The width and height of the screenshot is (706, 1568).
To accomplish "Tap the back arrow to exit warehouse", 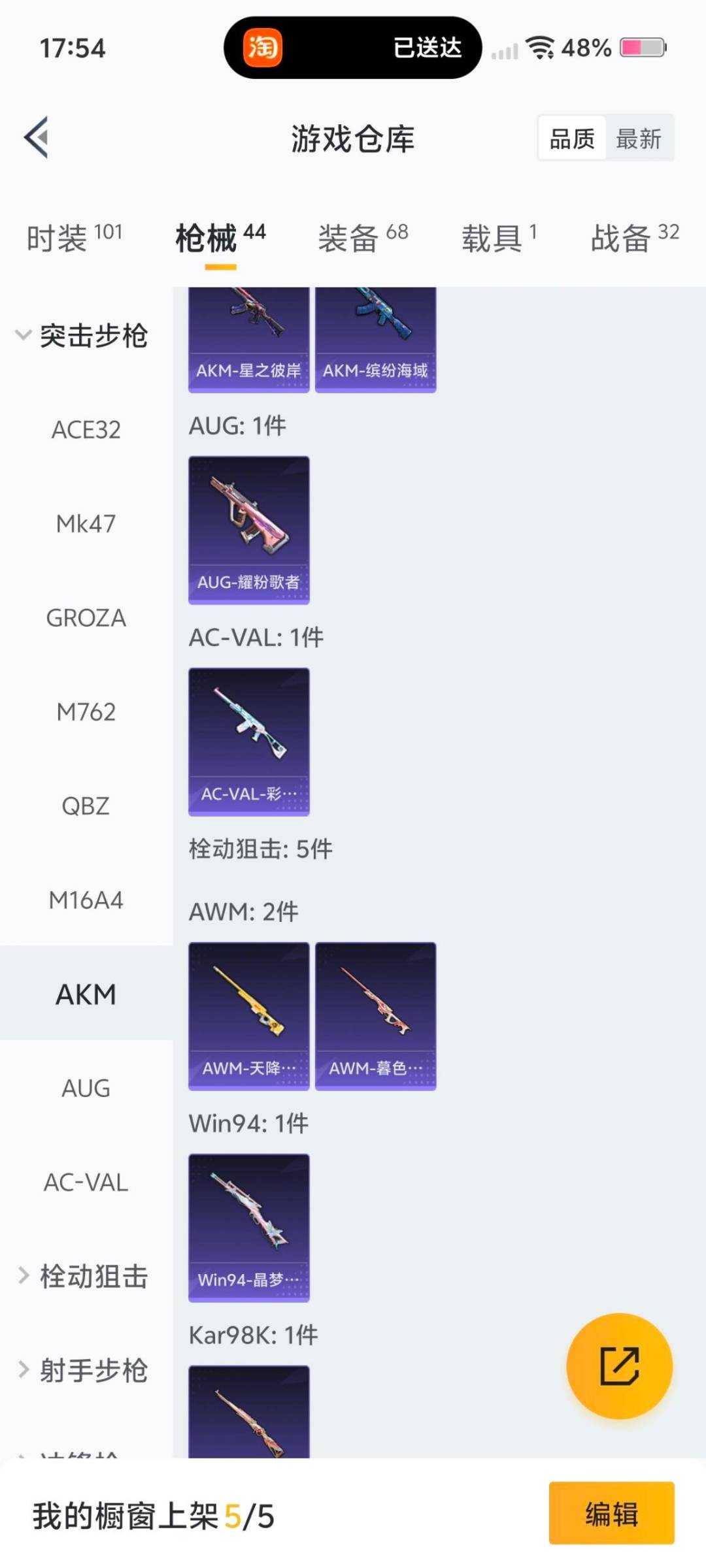I will 36,137.
